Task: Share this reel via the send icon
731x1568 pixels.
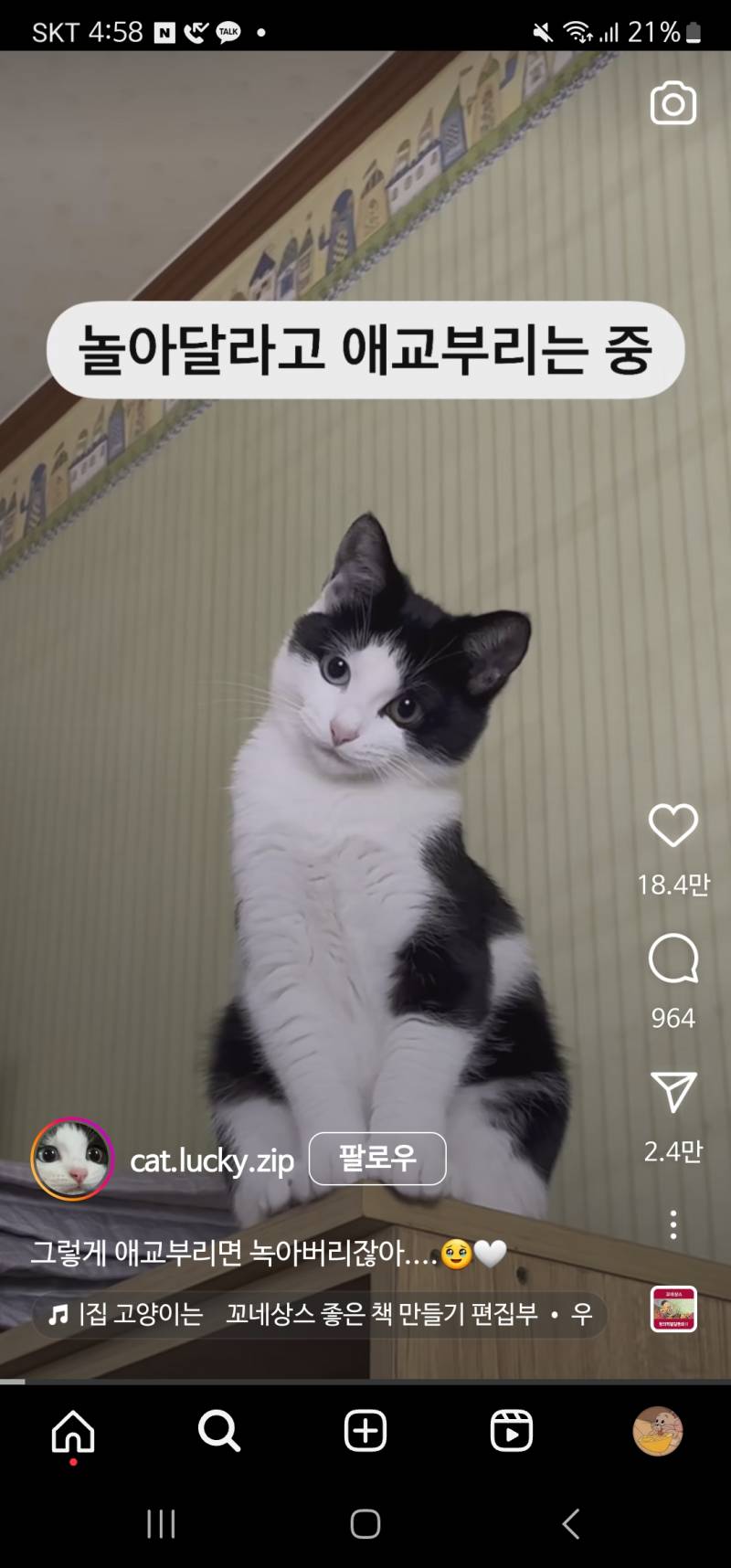Action: click(x=673, y=1092)
